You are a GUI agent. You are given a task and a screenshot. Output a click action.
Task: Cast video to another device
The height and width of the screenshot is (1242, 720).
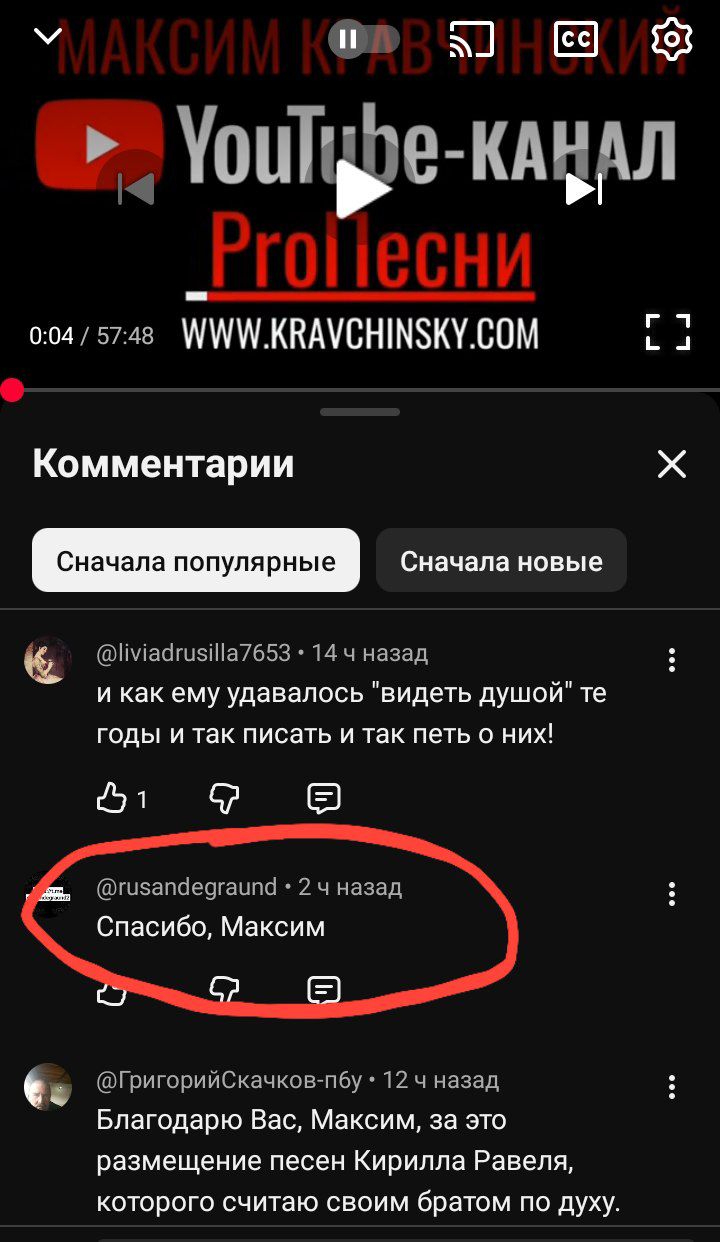tap(471, 39)
